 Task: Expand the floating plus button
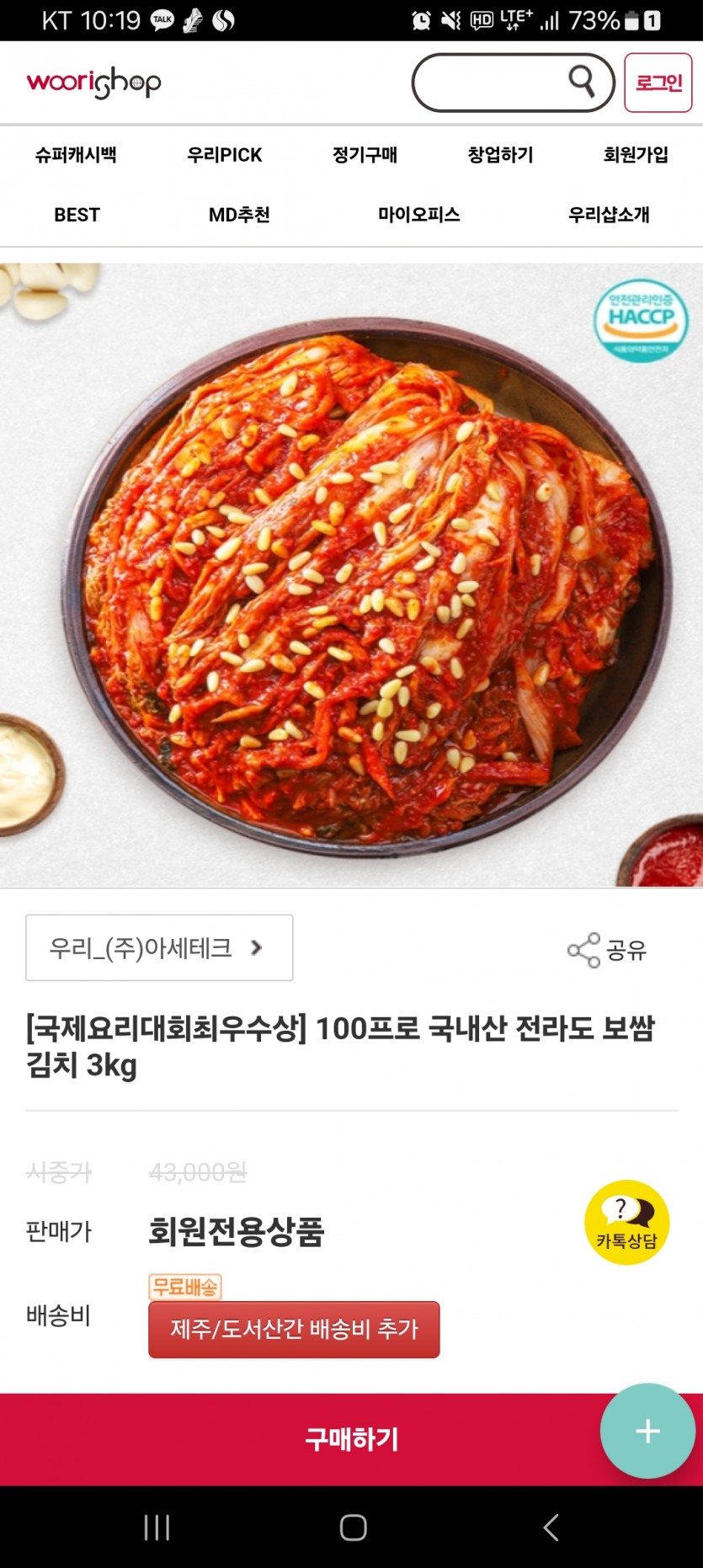click(647, 1431)
